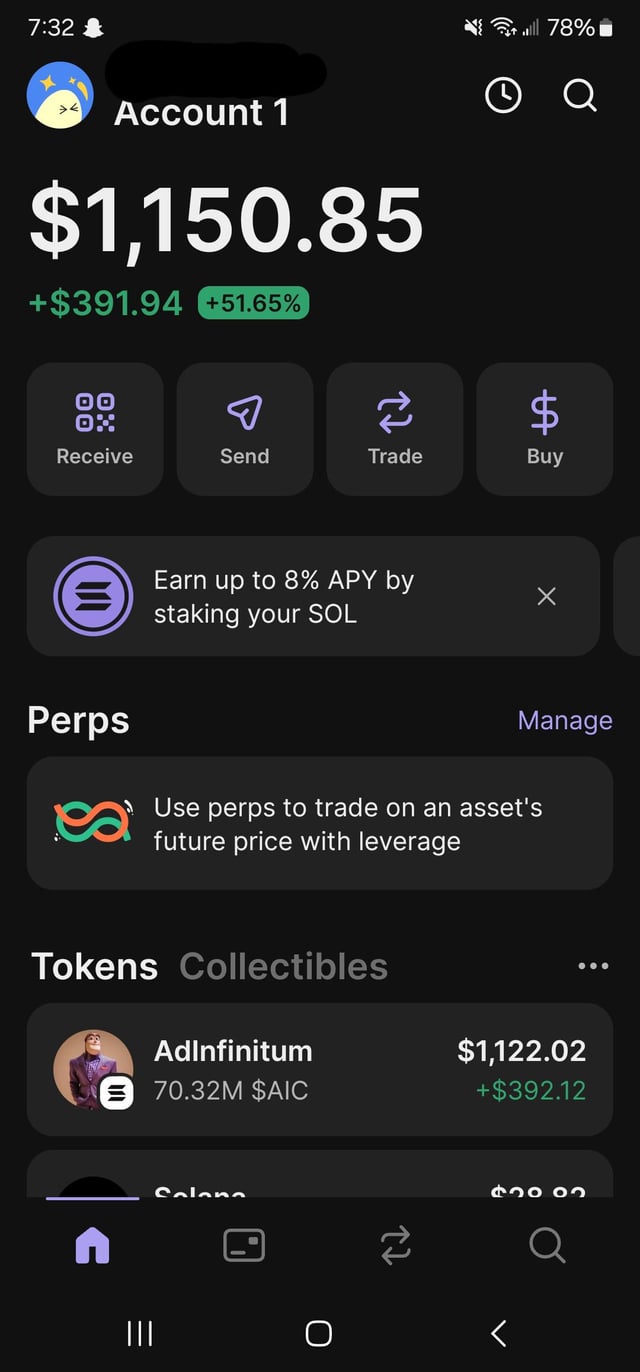Screen dimensions: 640x1372
Task: Open the transaction history clock icon
Action: [x=503, y=96]
